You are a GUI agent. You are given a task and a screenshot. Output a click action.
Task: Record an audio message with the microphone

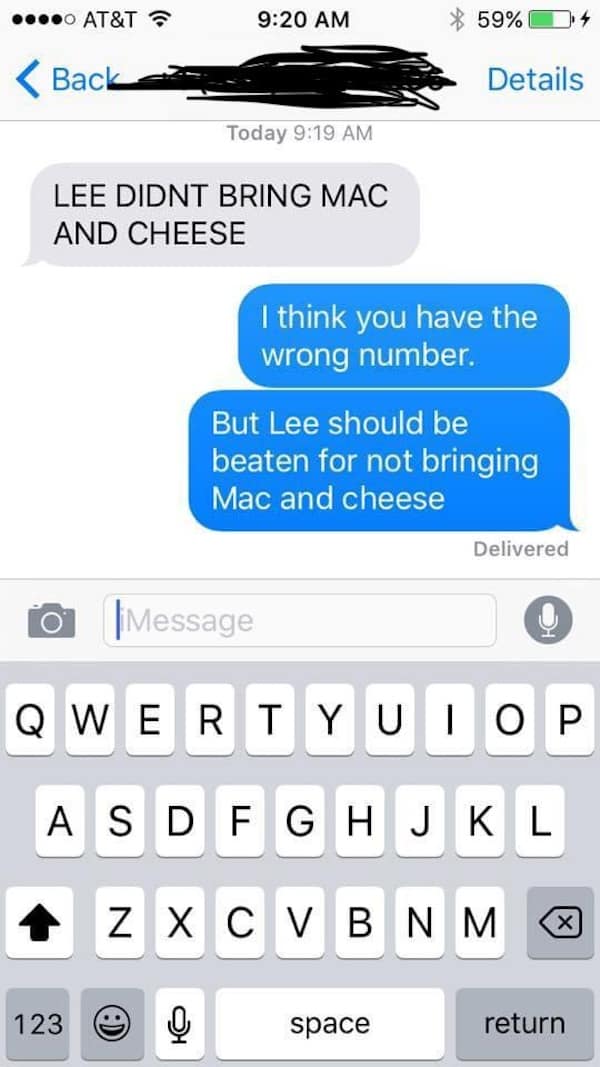point(548,621)
